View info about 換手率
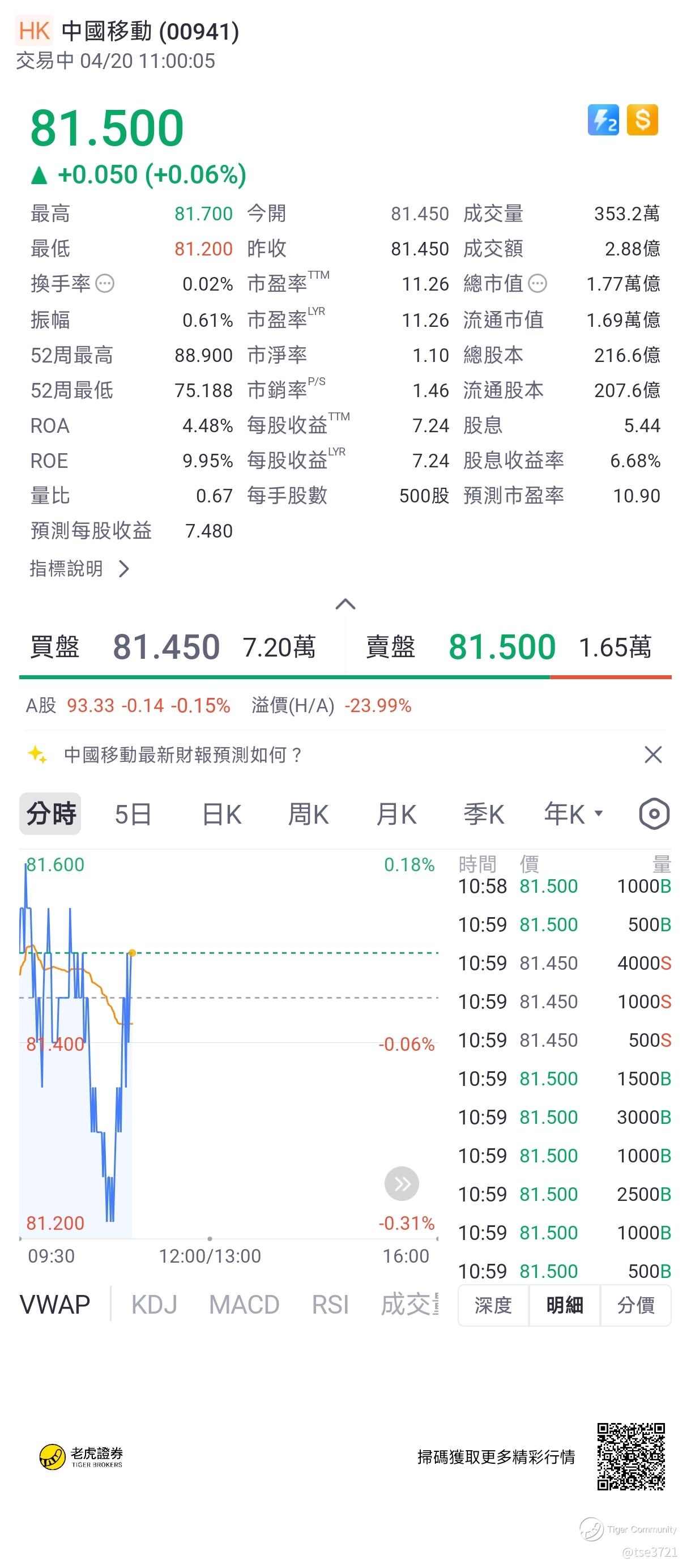This screenshot has width=691, height=1568. [105, 284]
